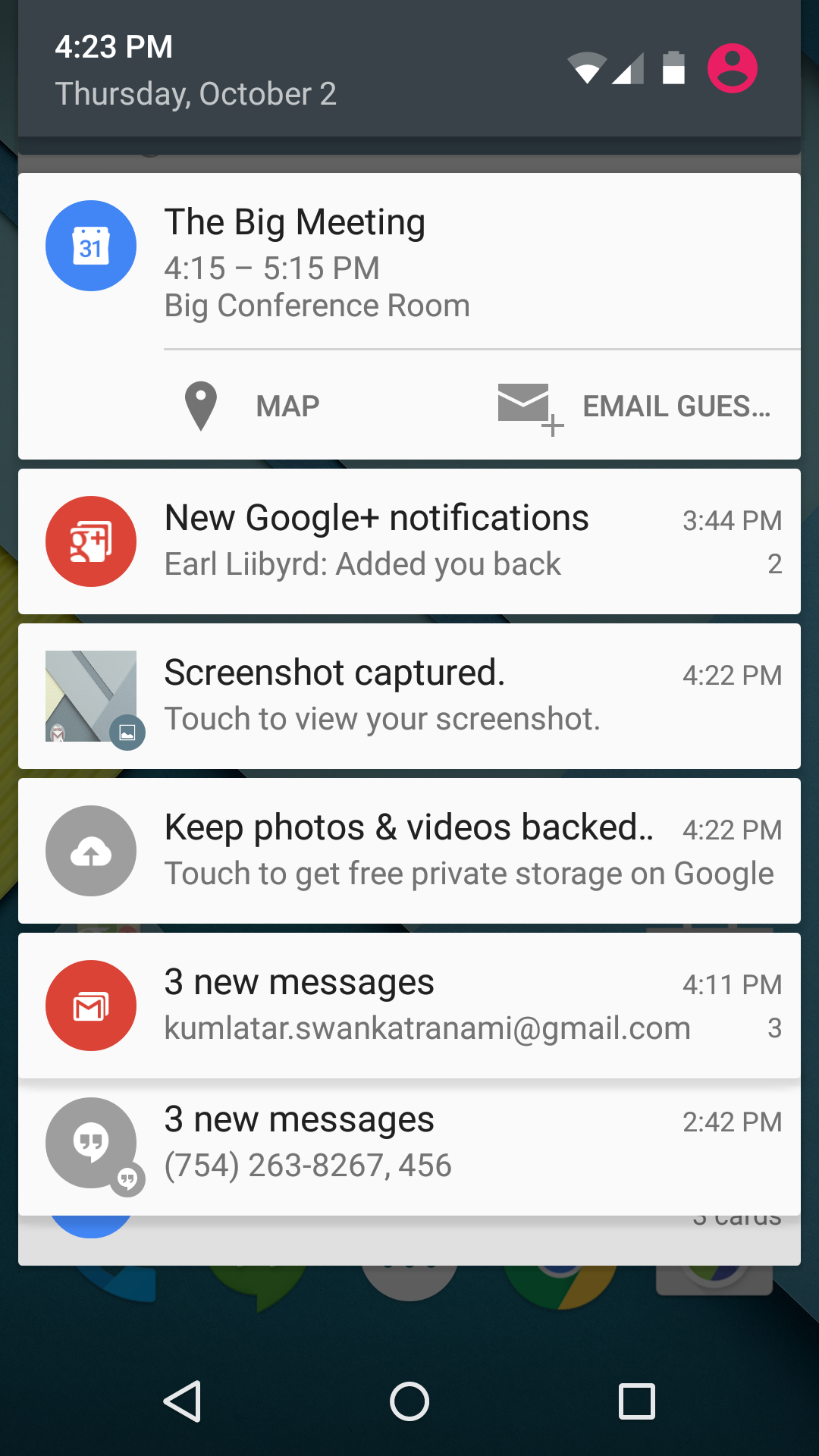Tap the Google+ app icon
Screen dimensions: 819x1456
click(90, 541)
